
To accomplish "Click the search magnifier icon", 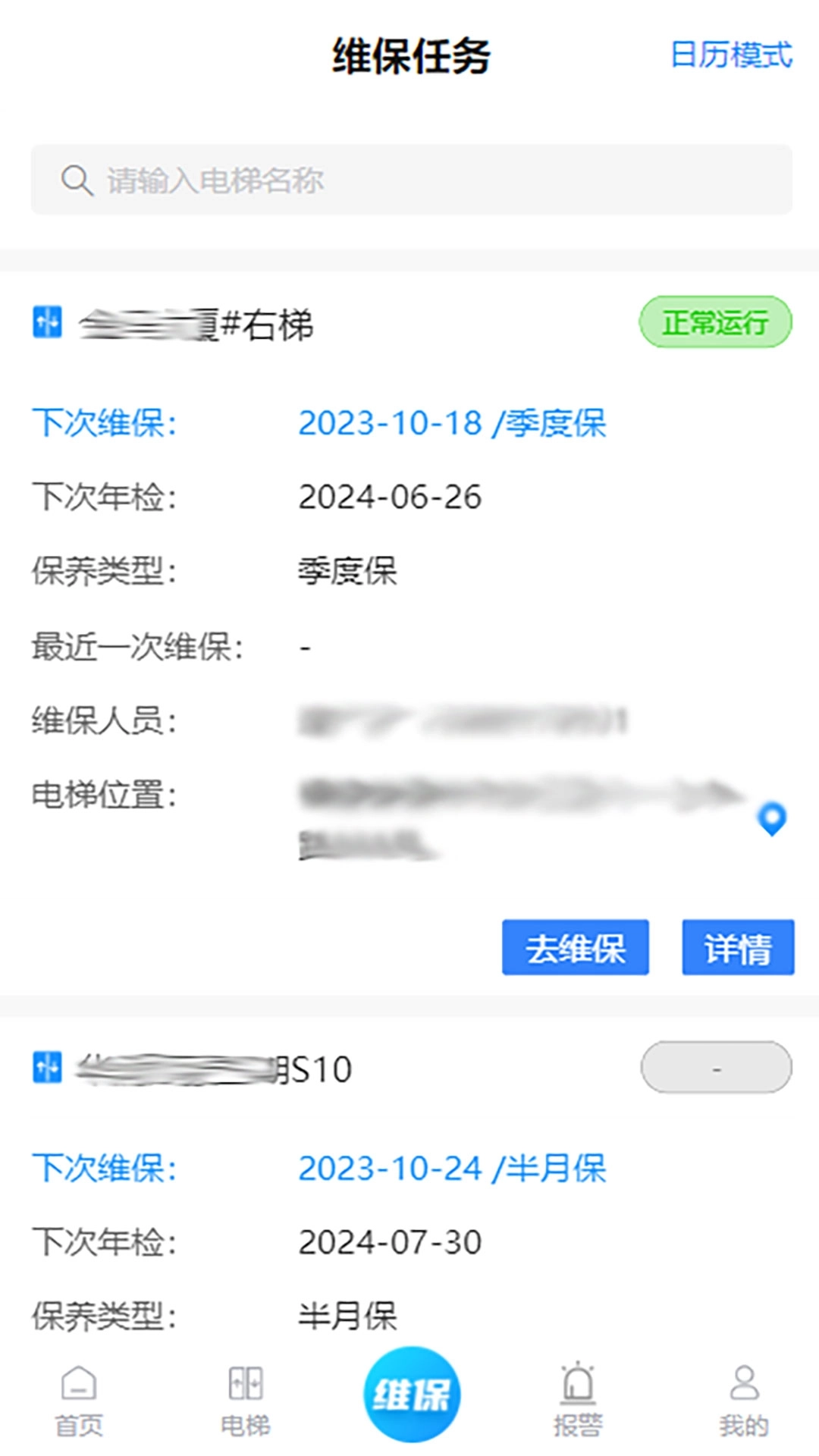I will [75, 180].
